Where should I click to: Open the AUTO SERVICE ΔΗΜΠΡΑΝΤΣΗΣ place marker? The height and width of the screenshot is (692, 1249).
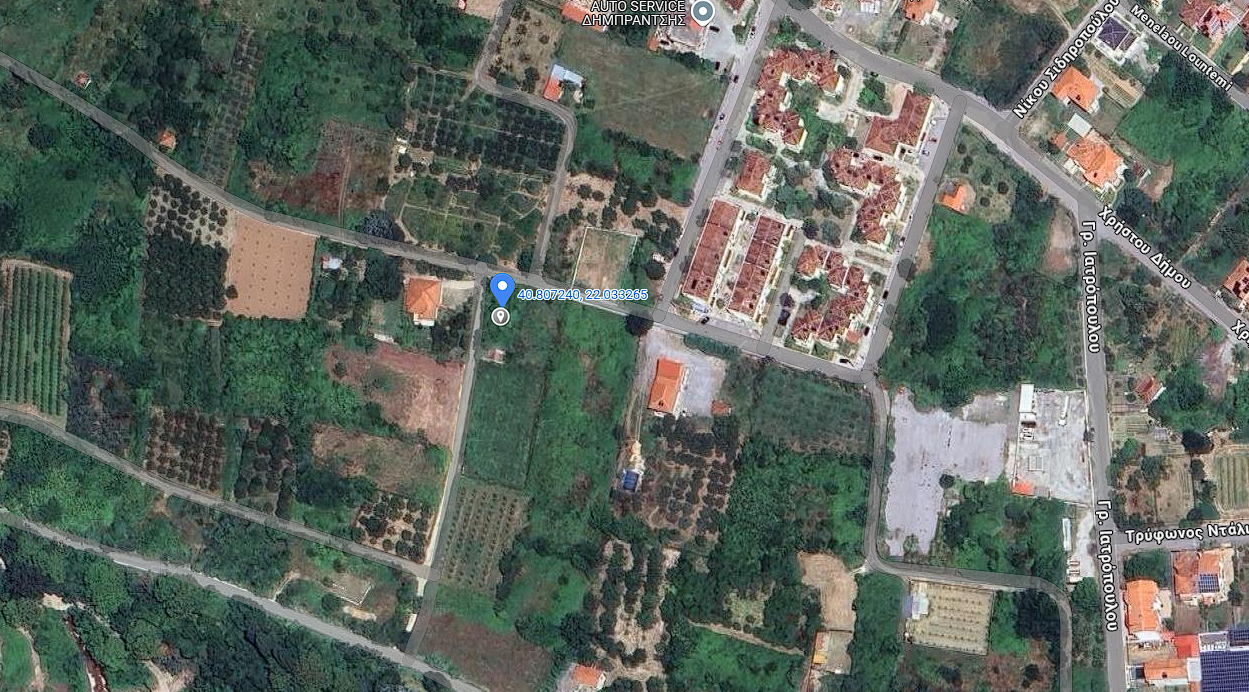click(x=703, y=13)
